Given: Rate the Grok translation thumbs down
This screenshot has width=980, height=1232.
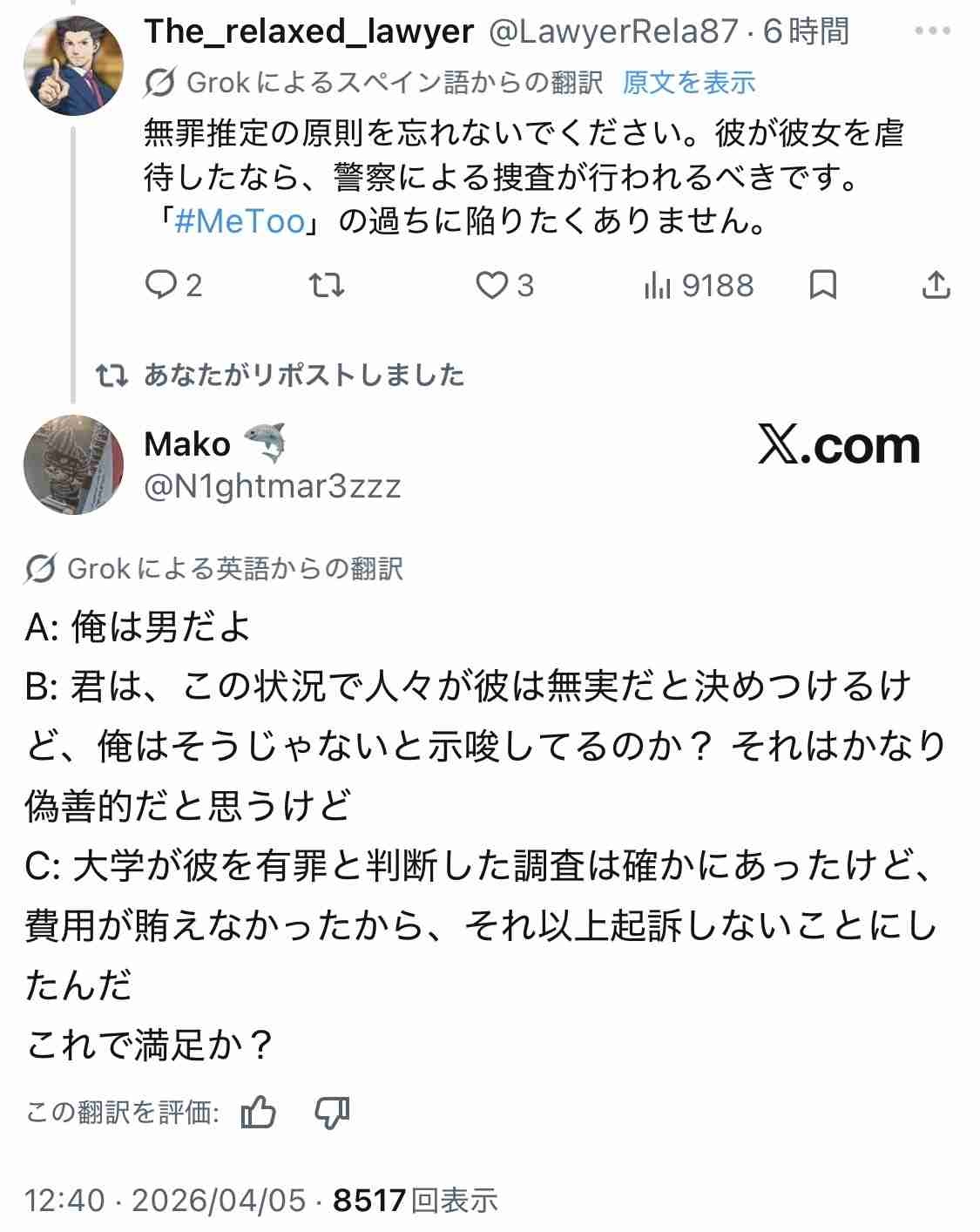Looking at the screenshot, I should [x=332, y=1113].
